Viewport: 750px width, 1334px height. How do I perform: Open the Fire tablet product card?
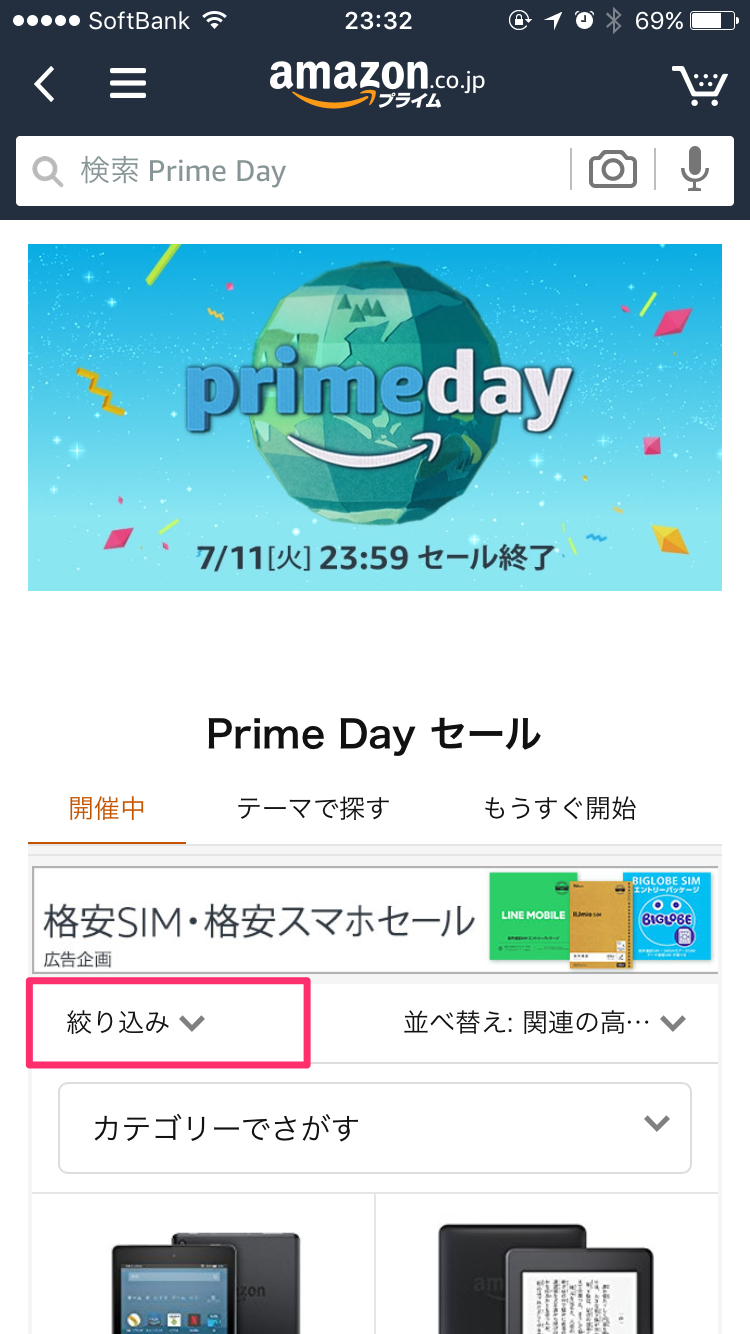[x=204, y=1264]
